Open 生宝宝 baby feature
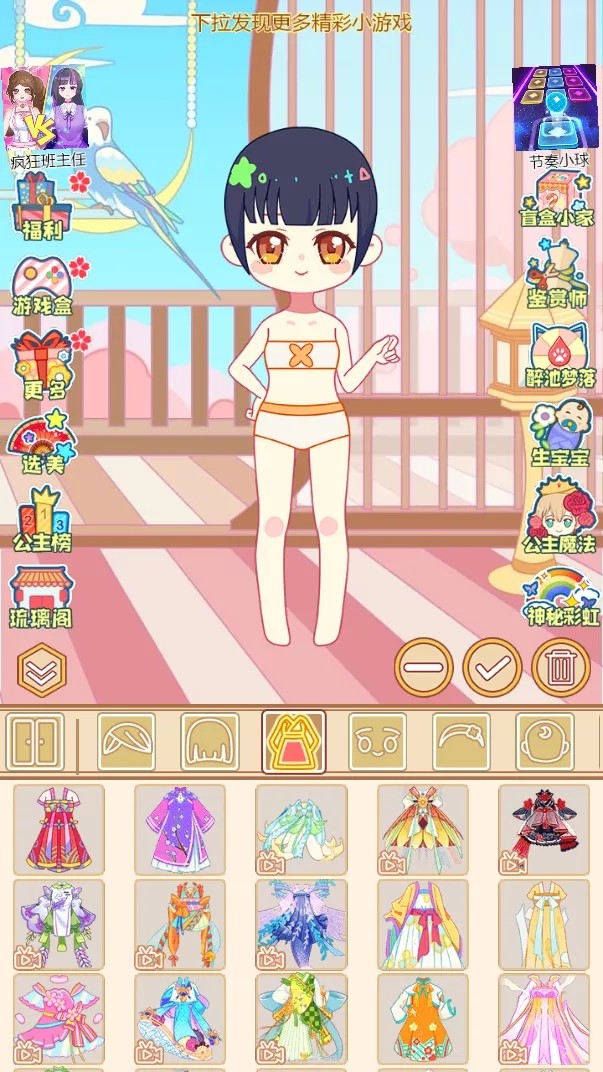This screenshot has width=603, height=1072. (x=559, y=434)
